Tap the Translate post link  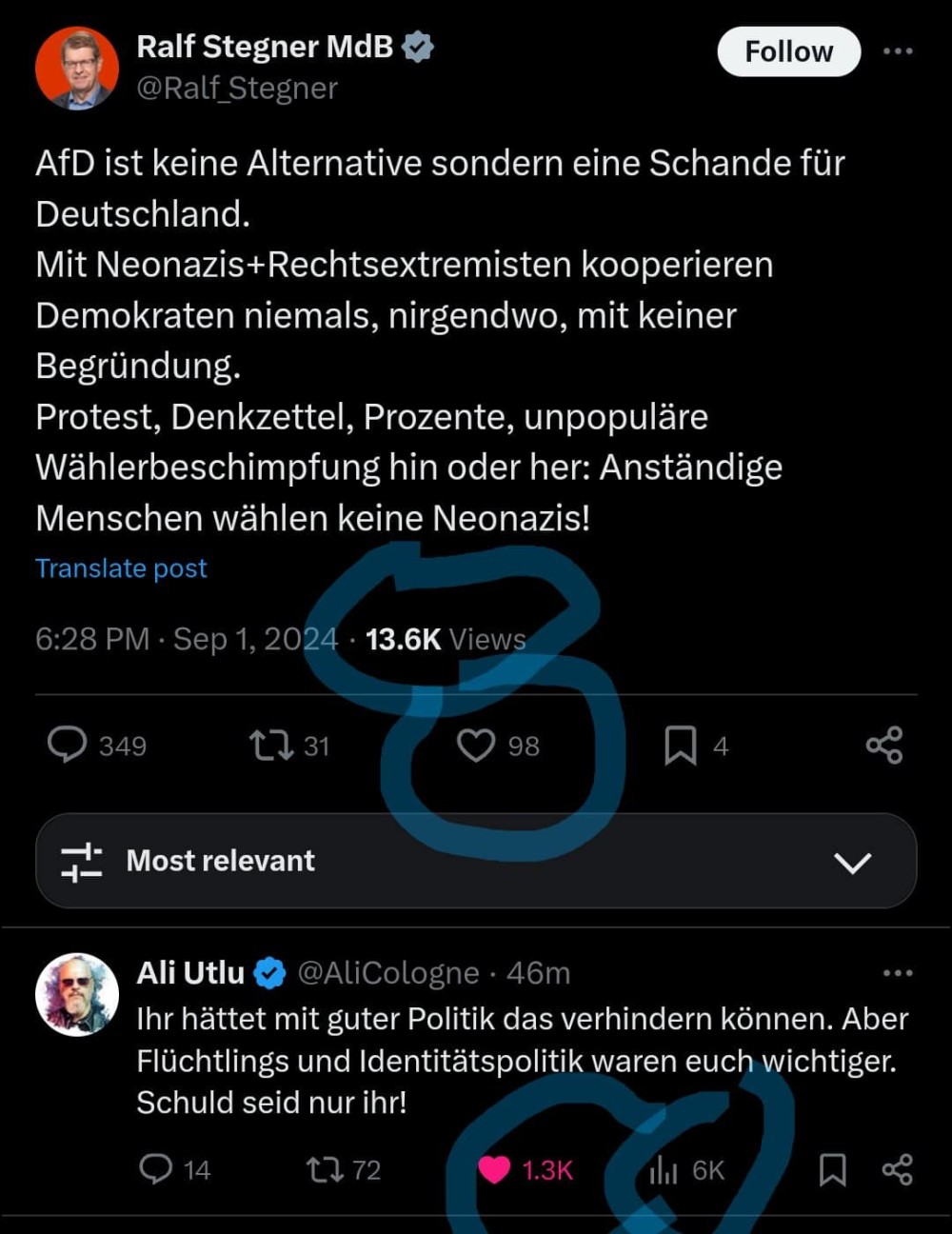click(121, 568)
